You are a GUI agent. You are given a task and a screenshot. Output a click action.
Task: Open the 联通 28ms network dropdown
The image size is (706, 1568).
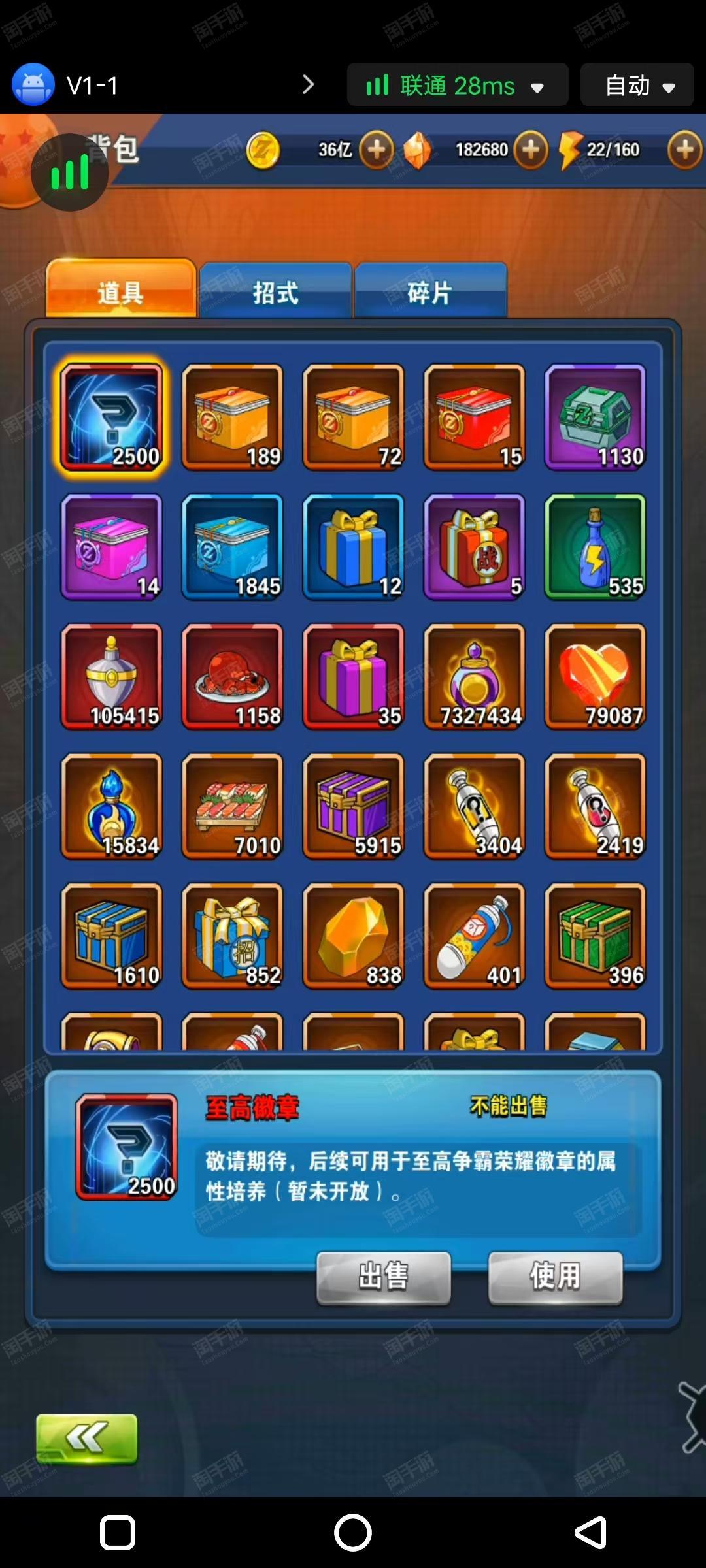click(x=458, y=85)
